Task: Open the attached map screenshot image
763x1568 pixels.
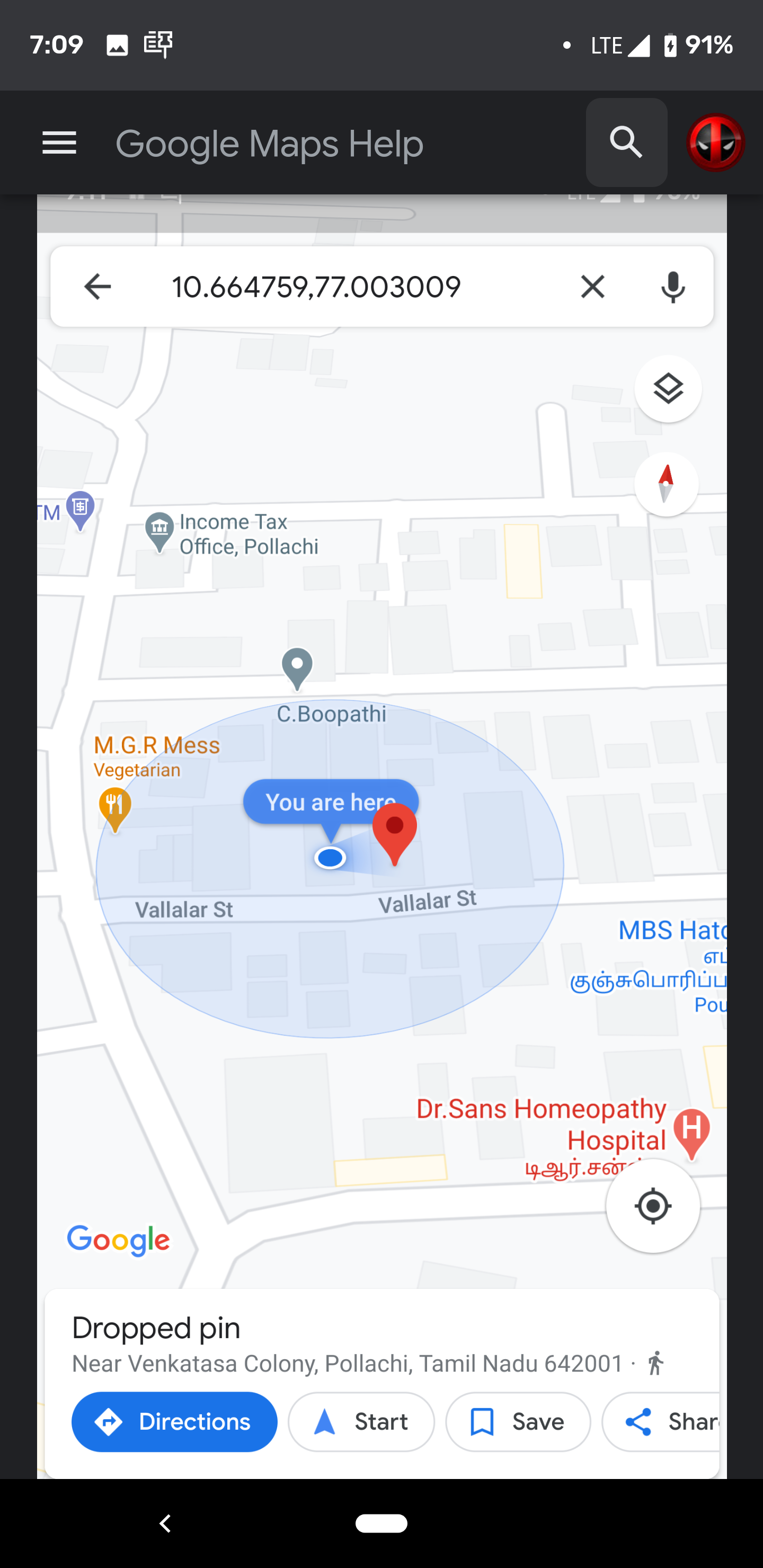Action: 382,834
